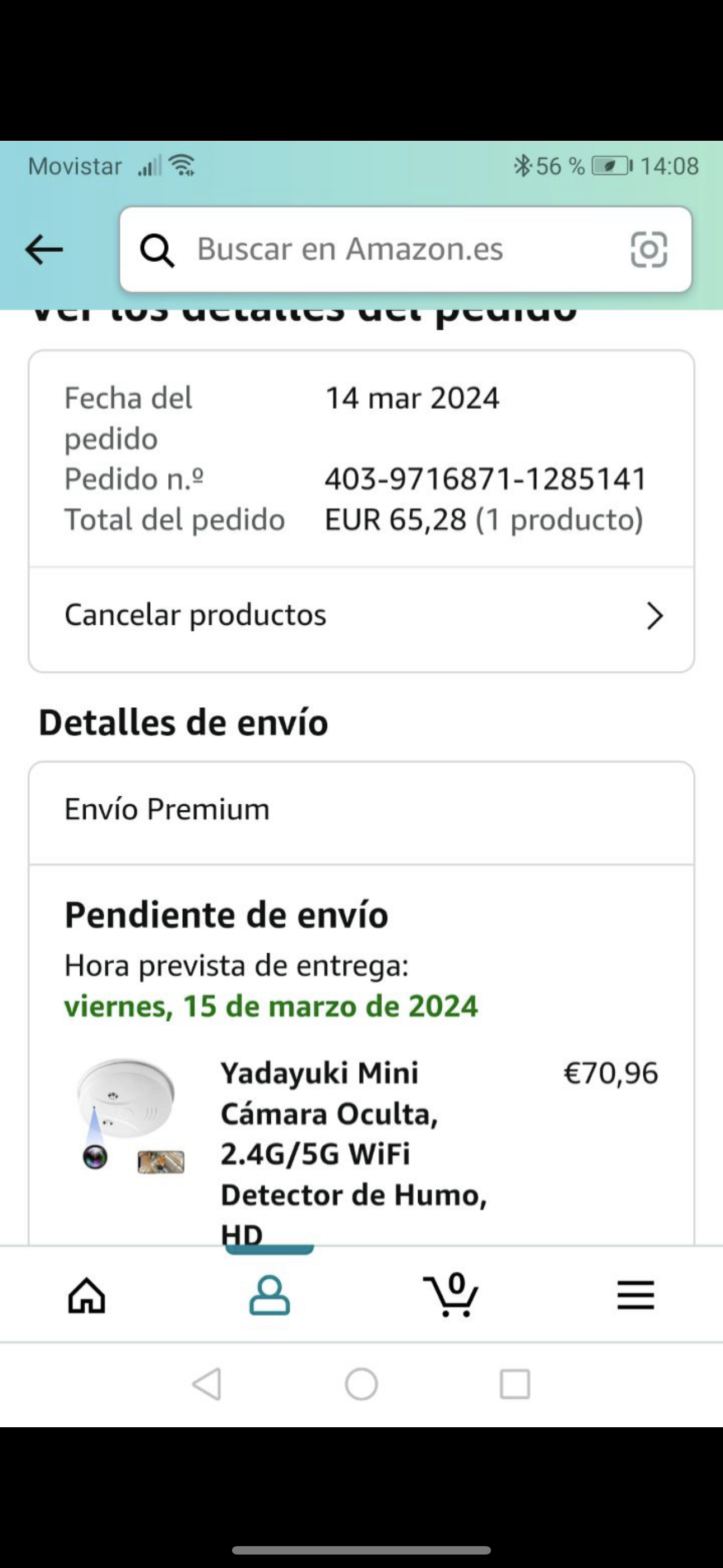Tap the system home button
Screen dimensions: 723x1568
361,1384
